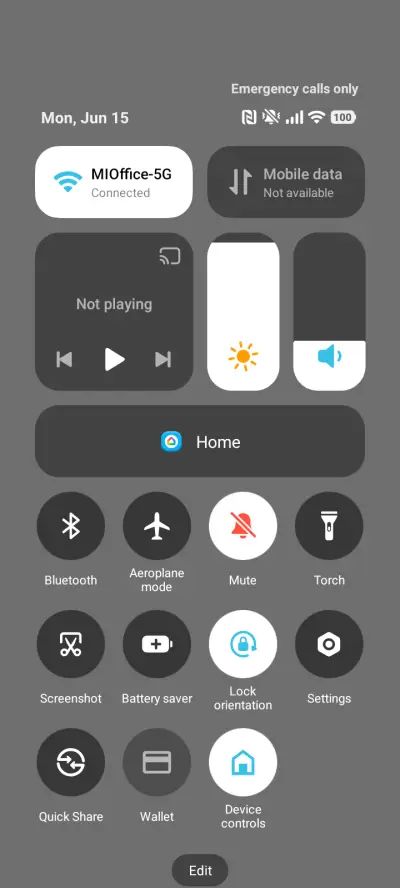Tap the Quick Share tile
This screenshot has width=400, height=888.
[71, 762]
